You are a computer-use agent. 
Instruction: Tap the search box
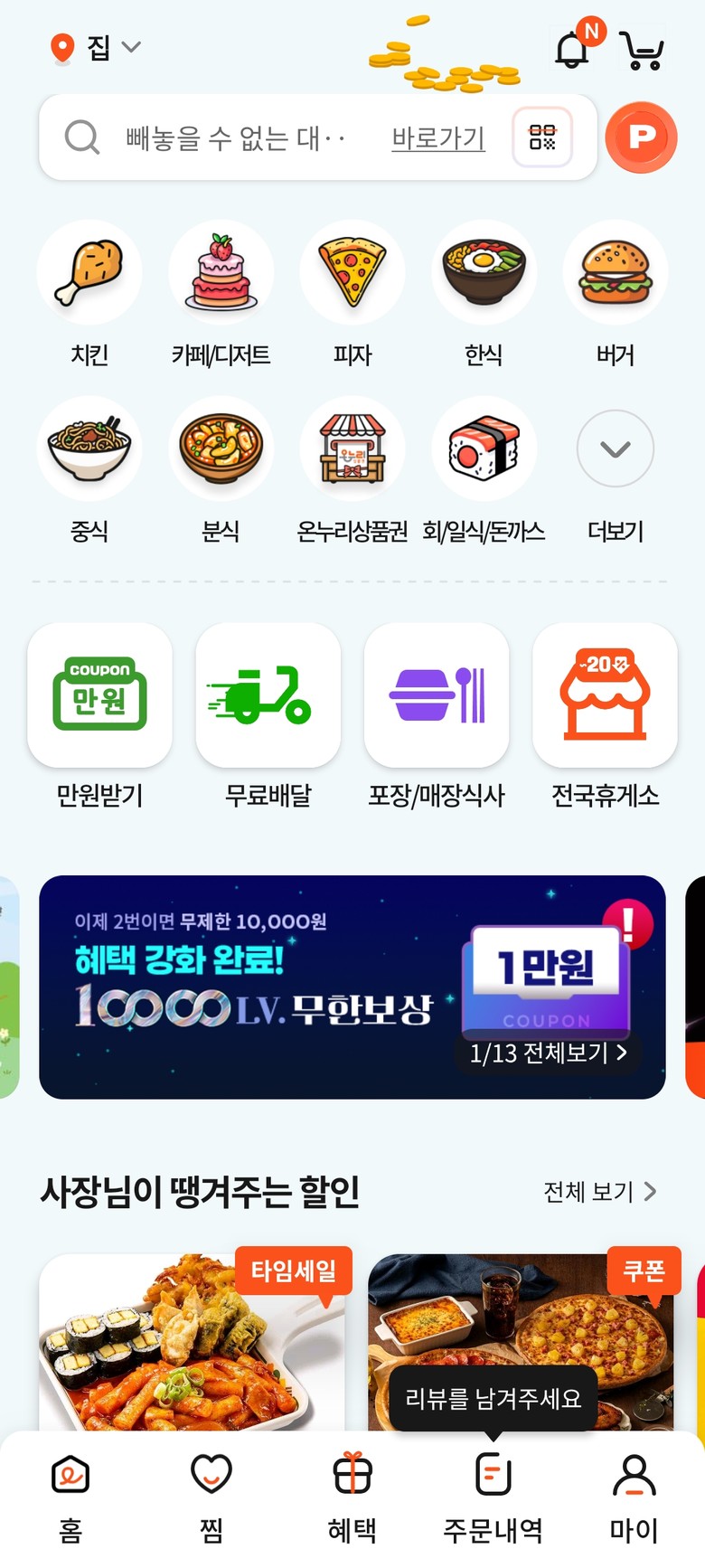coord(235,138)
